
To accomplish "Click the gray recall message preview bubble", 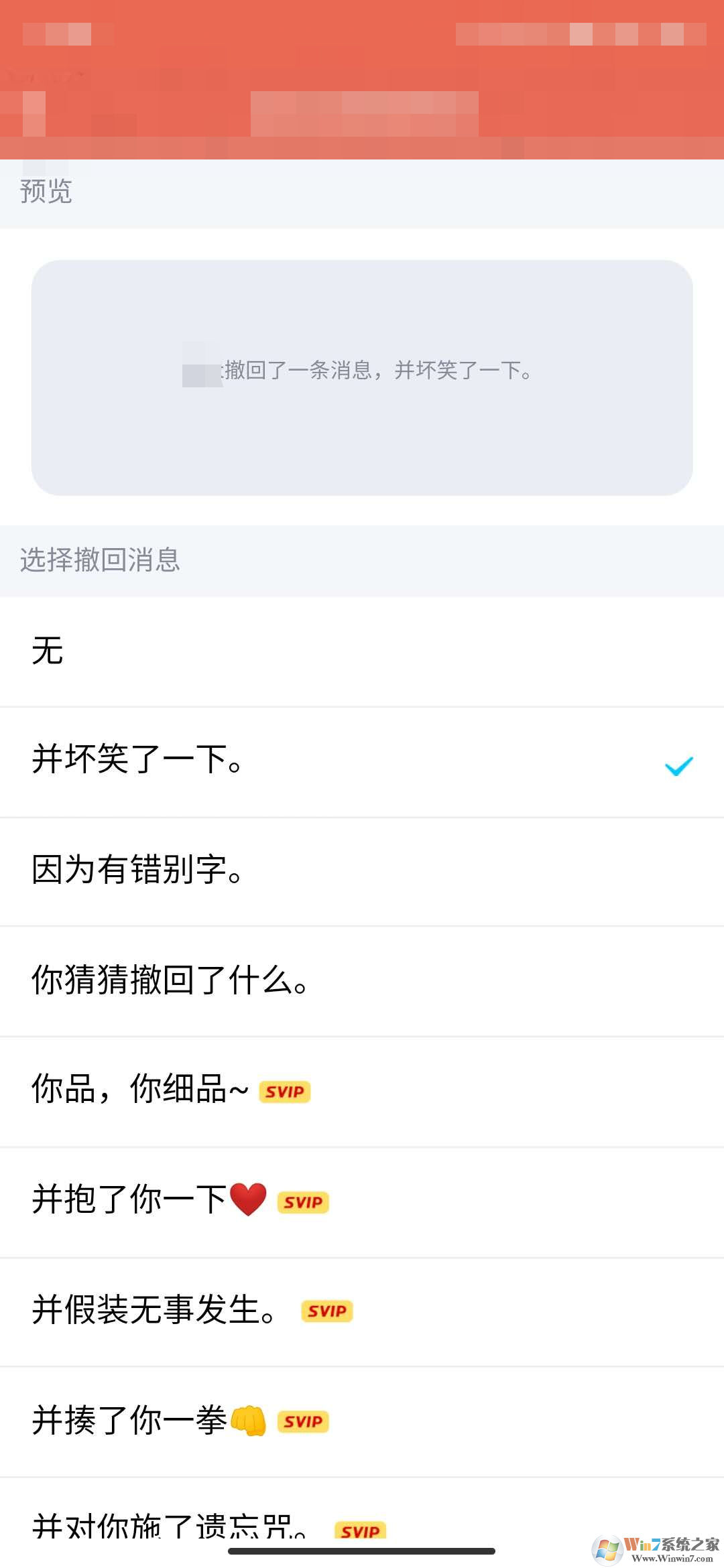I will tap(362, 377).
